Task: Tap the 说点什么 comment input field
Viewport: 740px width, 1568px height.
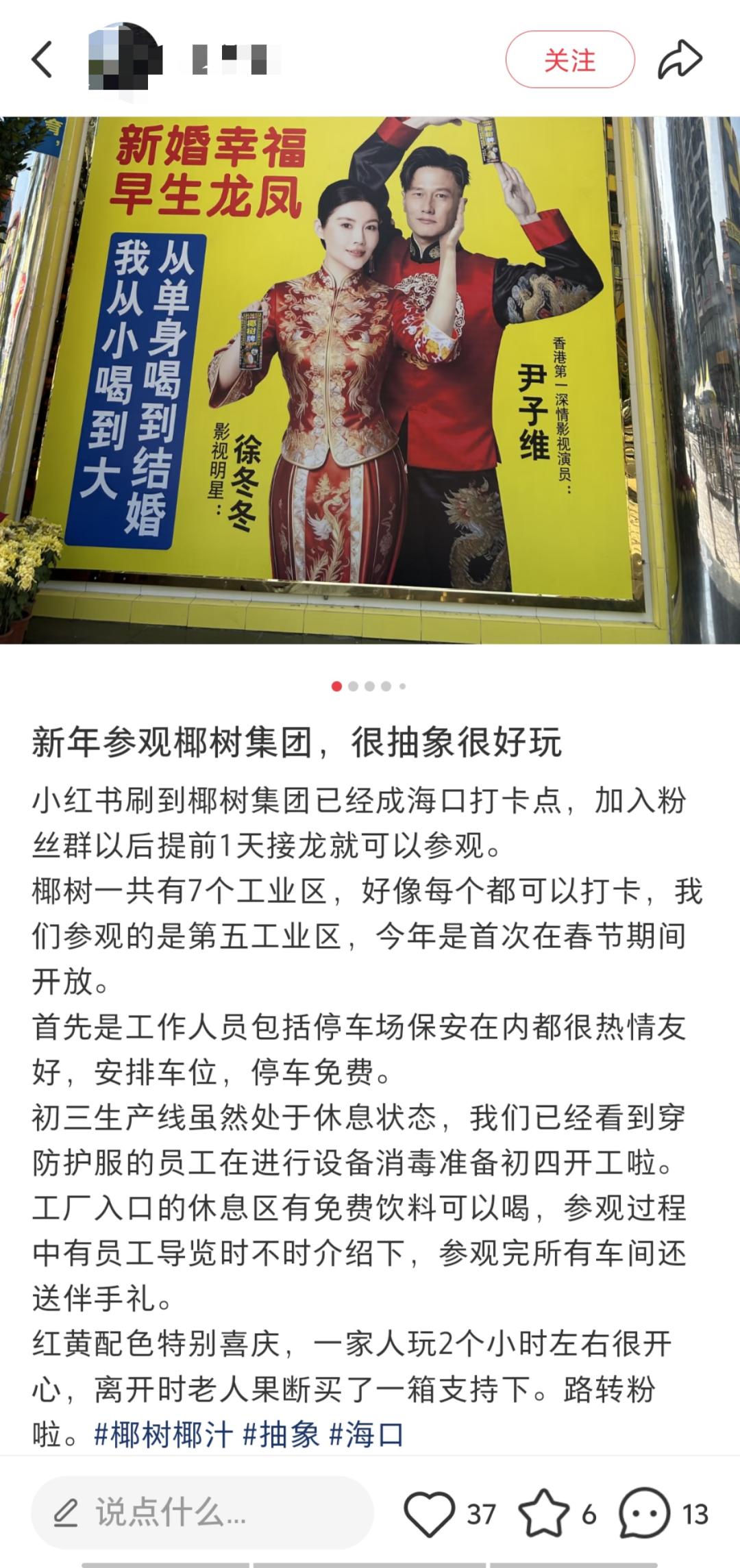Action: click(x=202, y=1513)
